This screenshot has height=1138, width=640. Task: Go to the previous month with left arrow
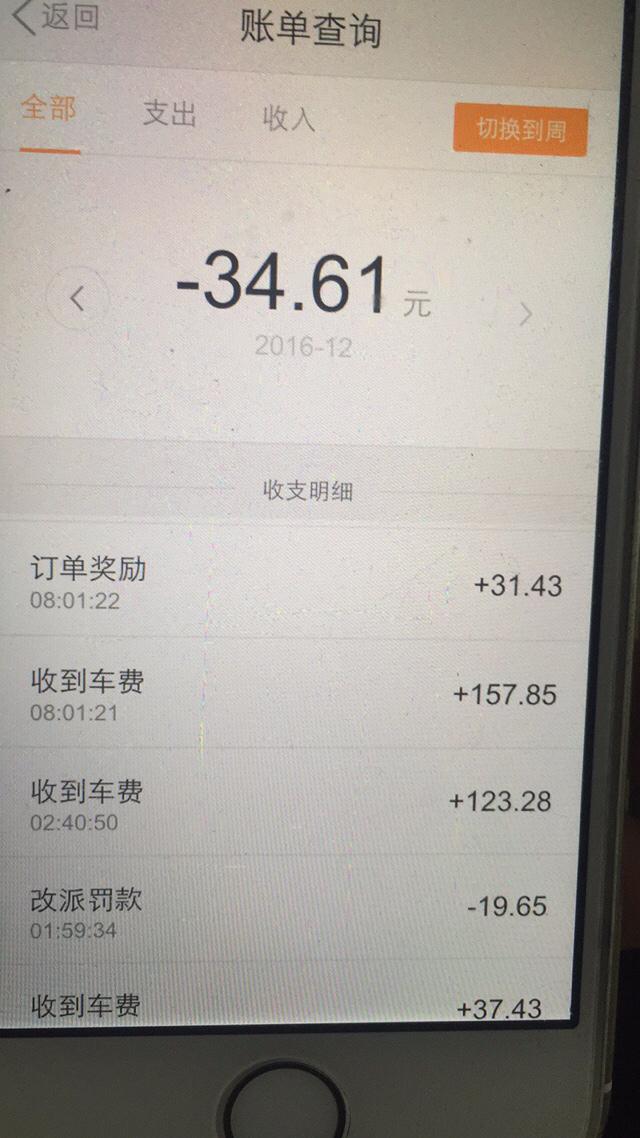click(x=78, y=298)
